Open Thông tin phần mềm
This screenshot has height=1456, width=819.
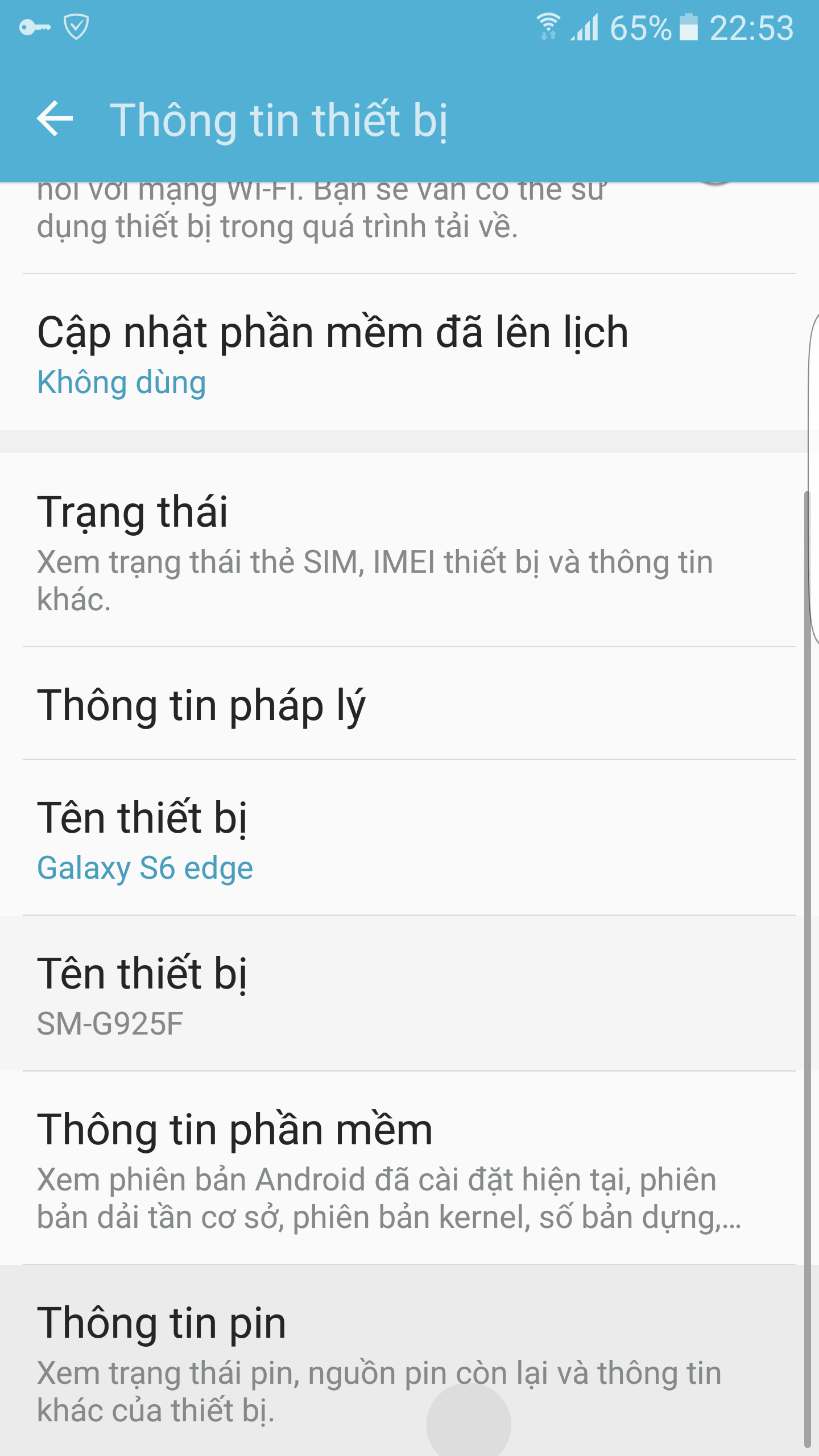[409, 1168]
